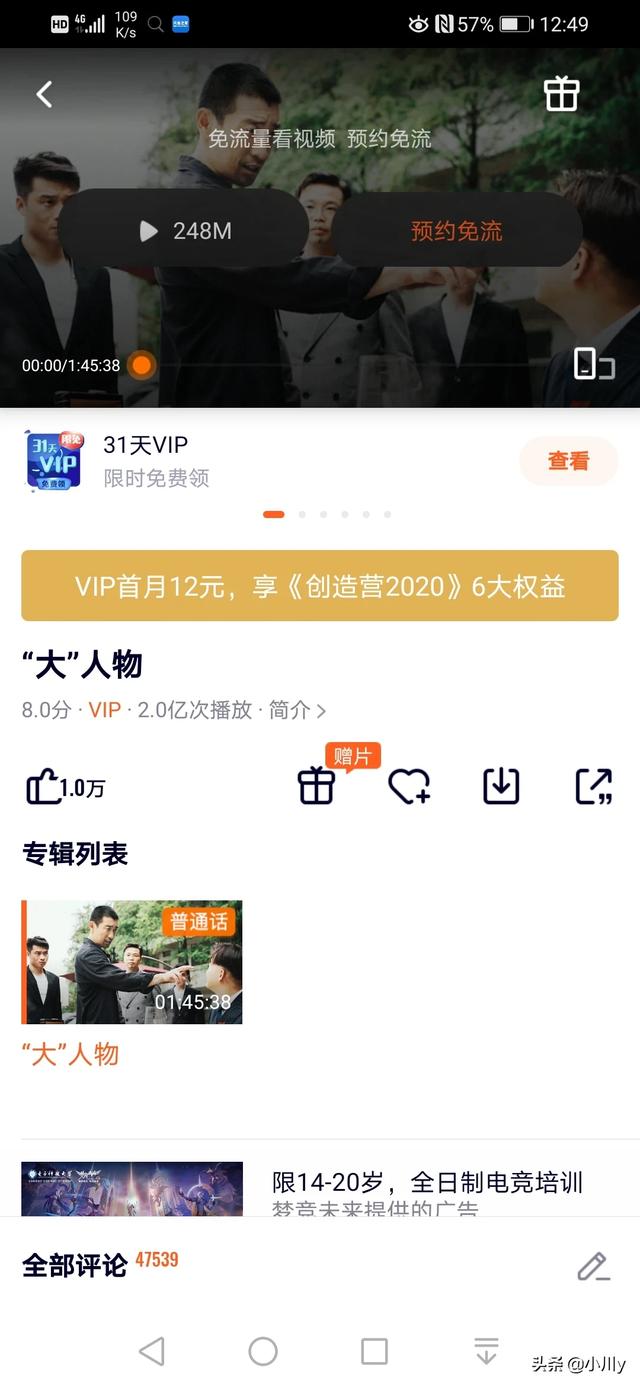Go back using the top-left arrow

click(x=44, y=95)
